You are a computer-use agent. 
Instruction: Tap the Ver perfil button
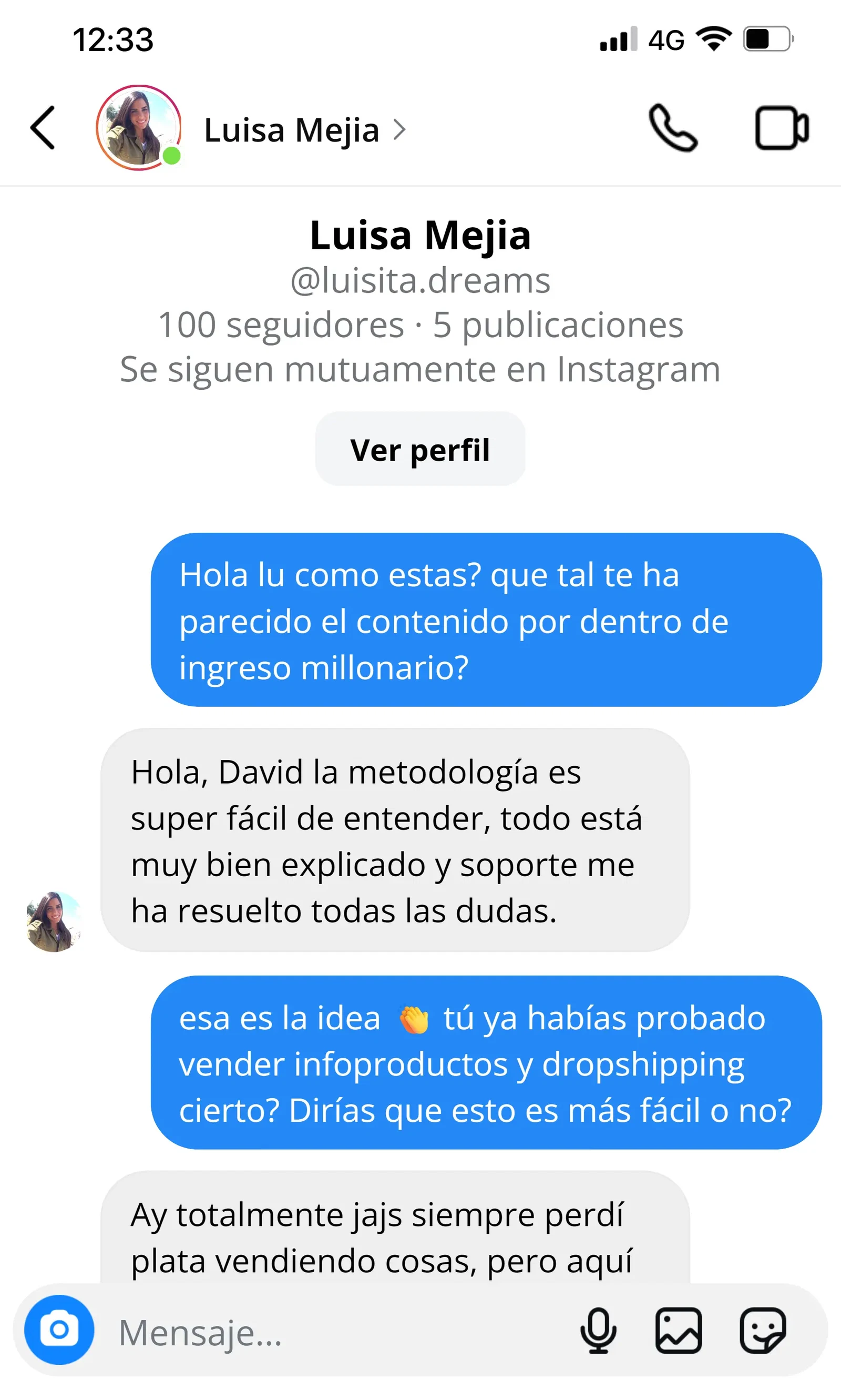coord(420,449)
